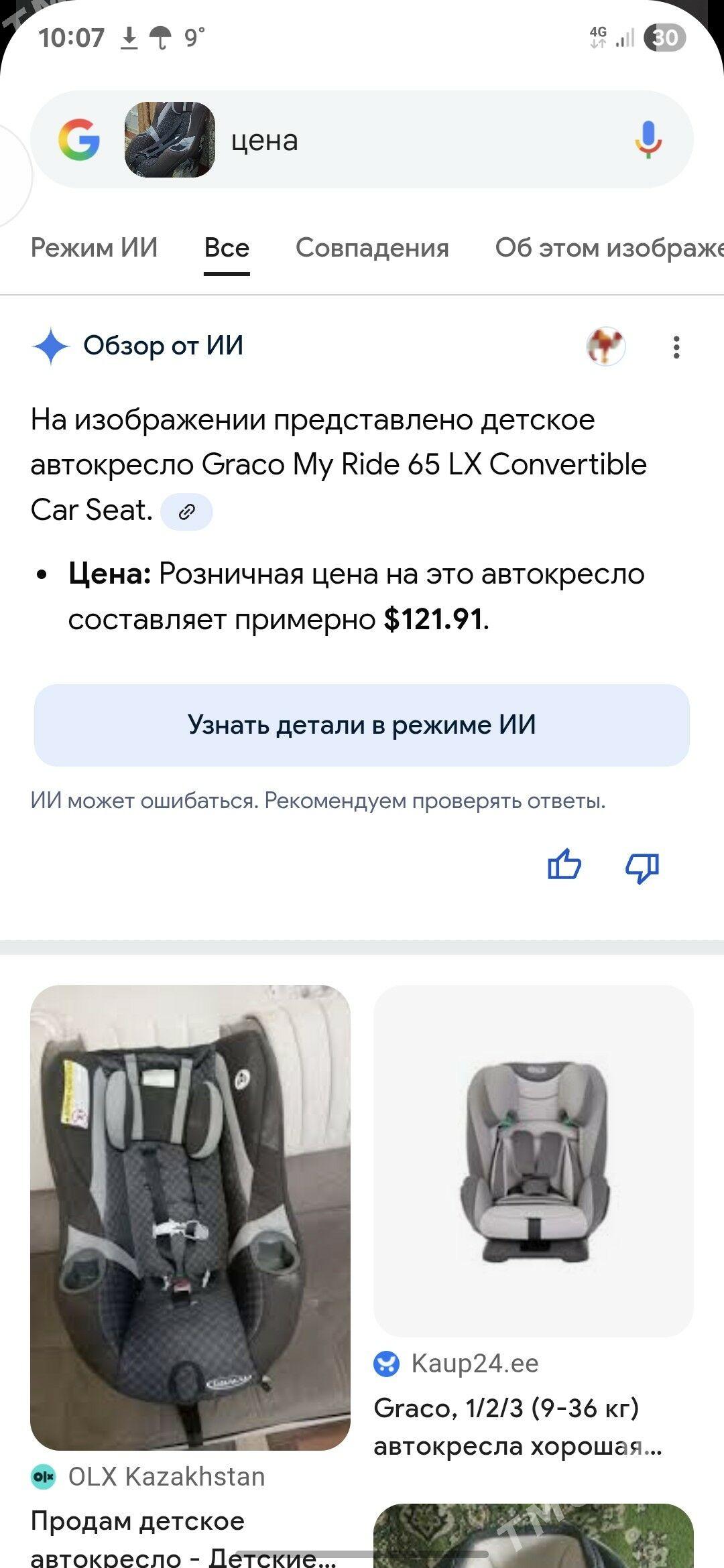Tap Узнать детали в режиме ИИ button
This screenshot has width=724, height=1568.
click(x=362, y=726)
